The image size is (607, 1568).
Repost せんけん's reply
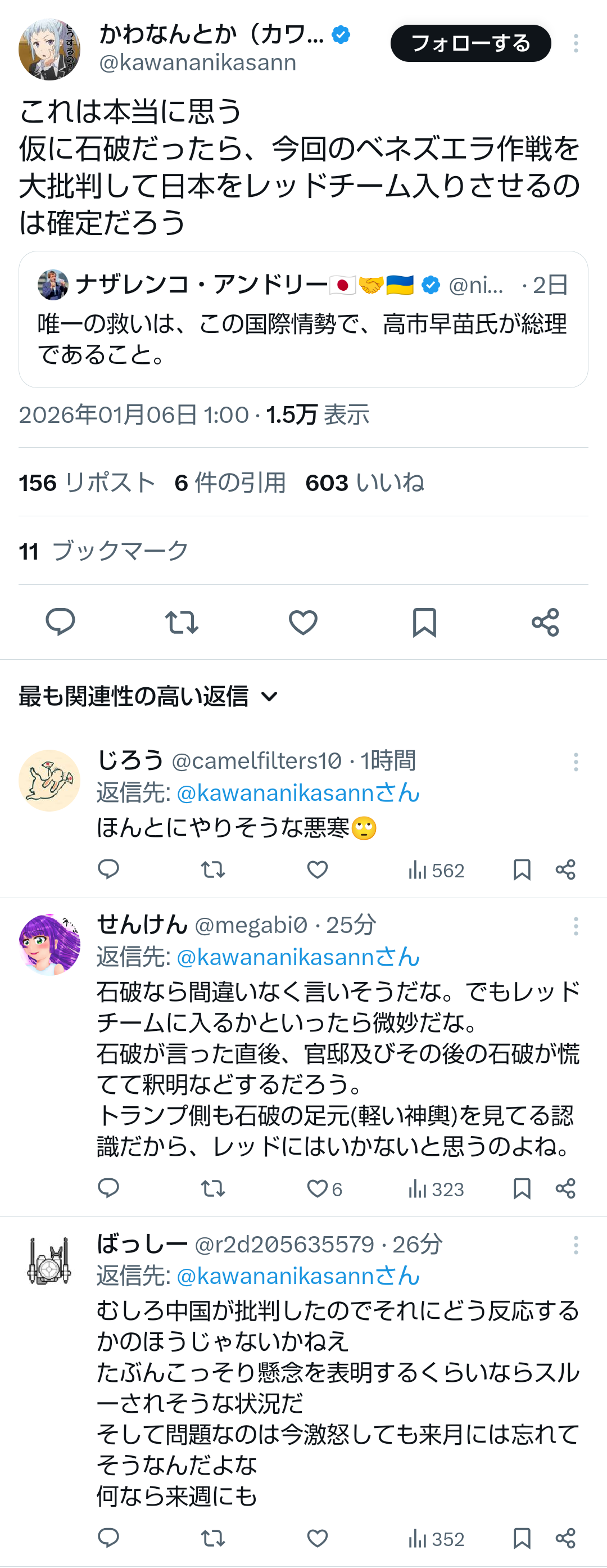click(x=213, y=1189)
